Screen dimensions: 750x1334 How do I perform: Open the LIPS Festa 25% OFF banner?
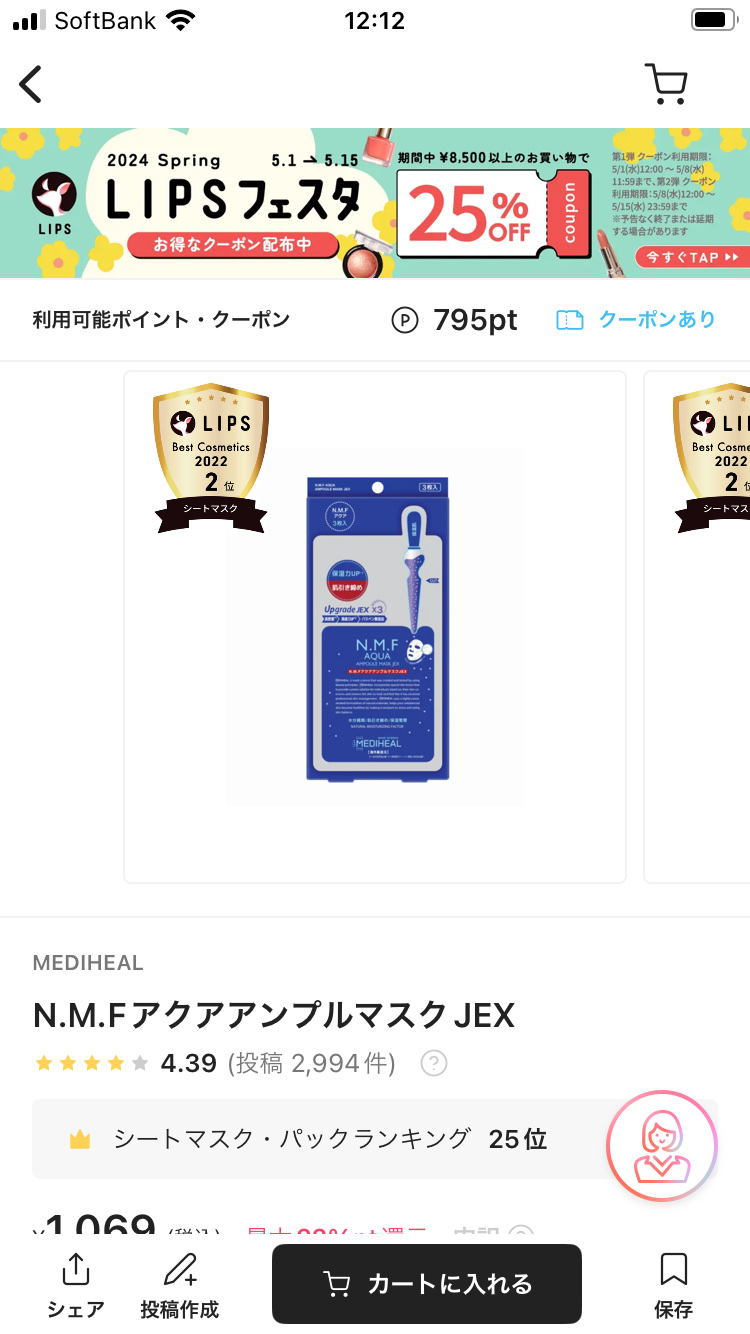point(375,203)
